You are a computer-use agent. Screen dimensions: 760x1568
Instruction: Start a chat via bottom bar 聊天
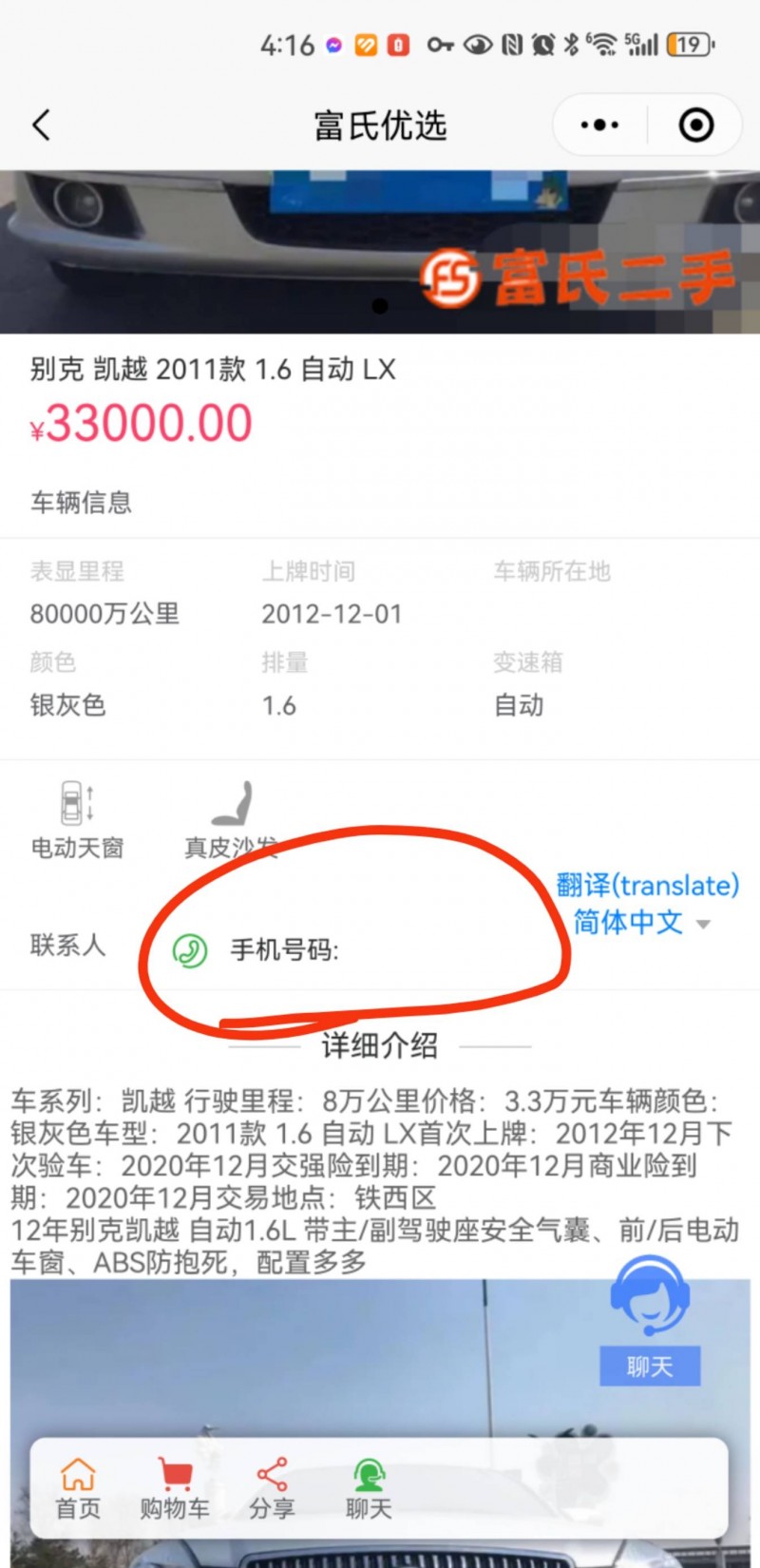pyautogui.click(x=369, y=1489)
